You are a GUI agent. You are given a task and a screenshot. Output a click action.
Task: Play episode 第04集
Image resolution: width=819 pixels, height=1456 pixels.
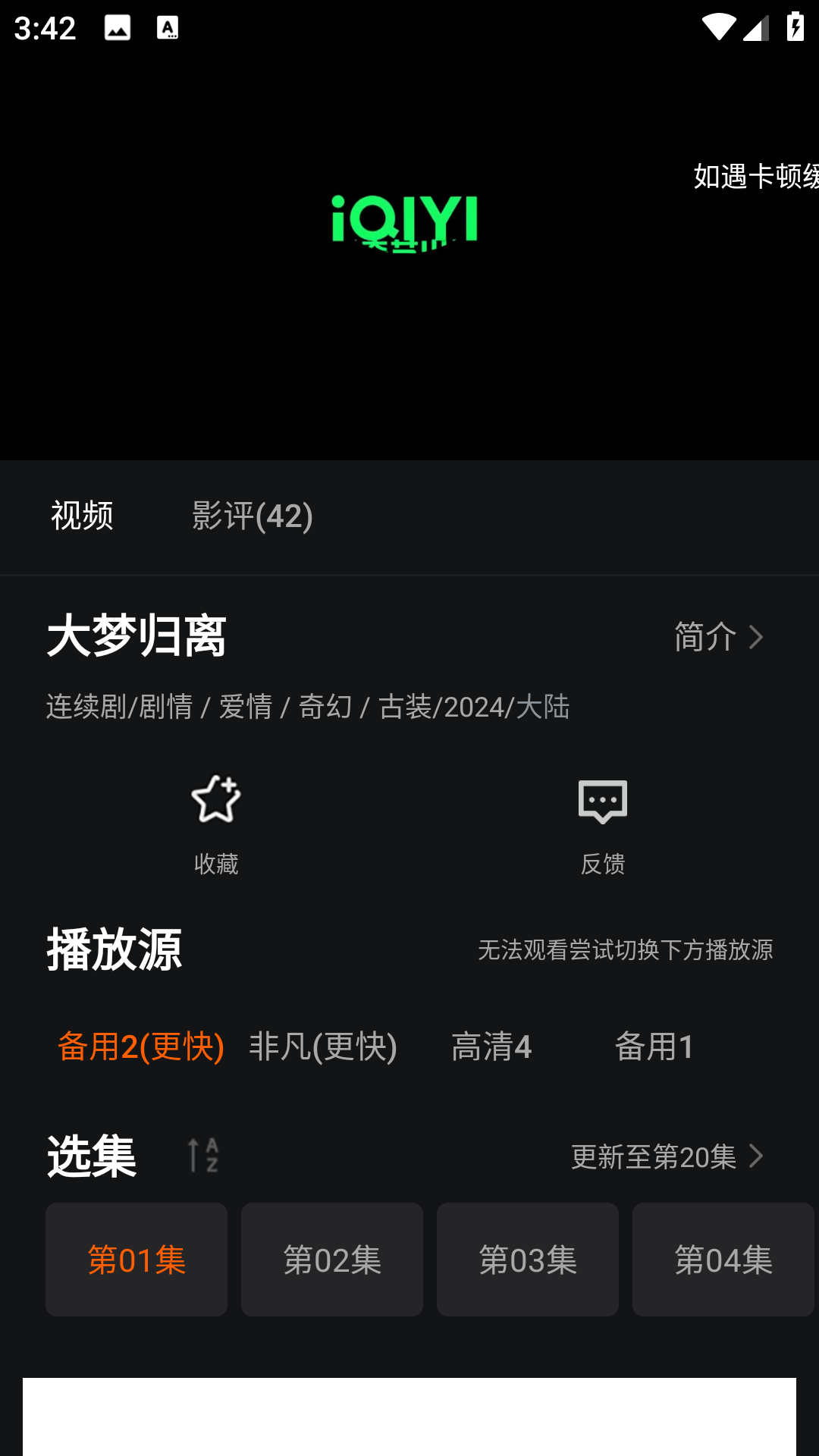pyautogui.click(x=723, y=1260)
